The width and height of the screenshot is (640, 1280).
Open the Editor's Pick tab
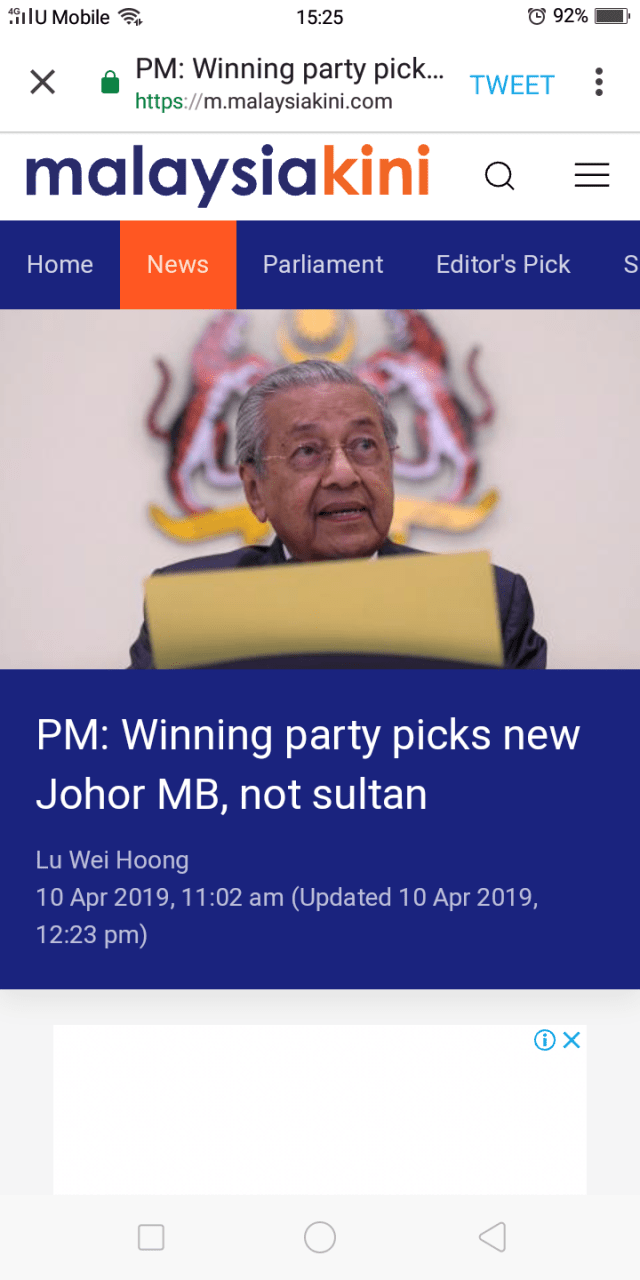[x=503, y=264]
